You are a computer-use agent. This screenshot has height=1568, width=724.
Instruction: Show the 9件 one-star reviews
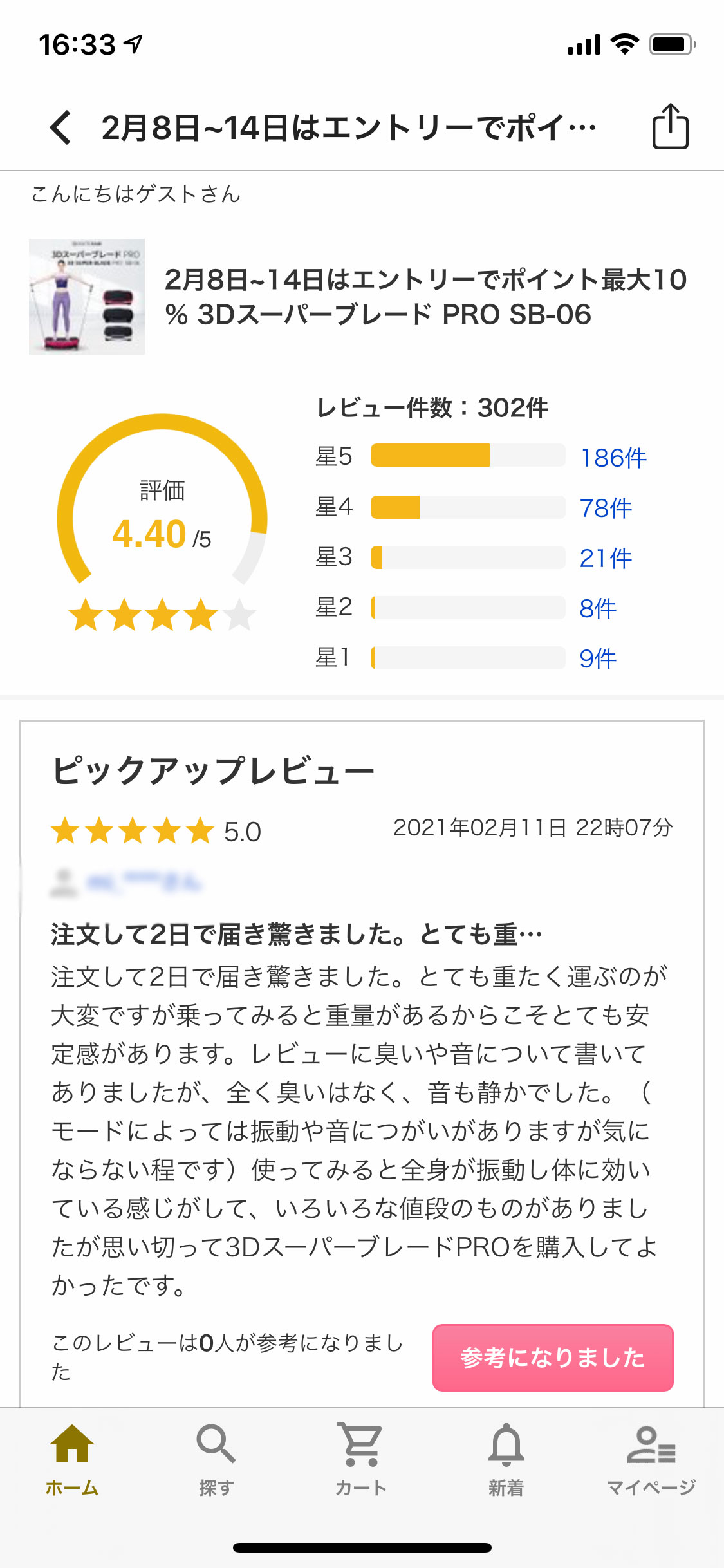pyautogui.click(x=598, y=658)
